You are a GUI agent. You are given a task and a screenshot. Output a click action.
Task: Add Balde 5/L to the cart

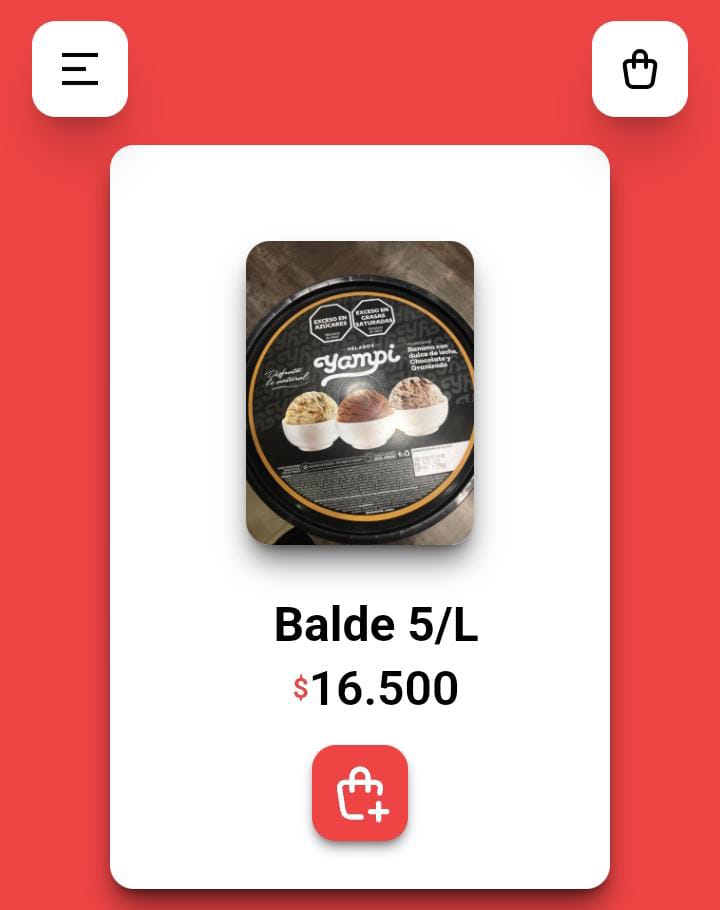[x=360, y=793]
